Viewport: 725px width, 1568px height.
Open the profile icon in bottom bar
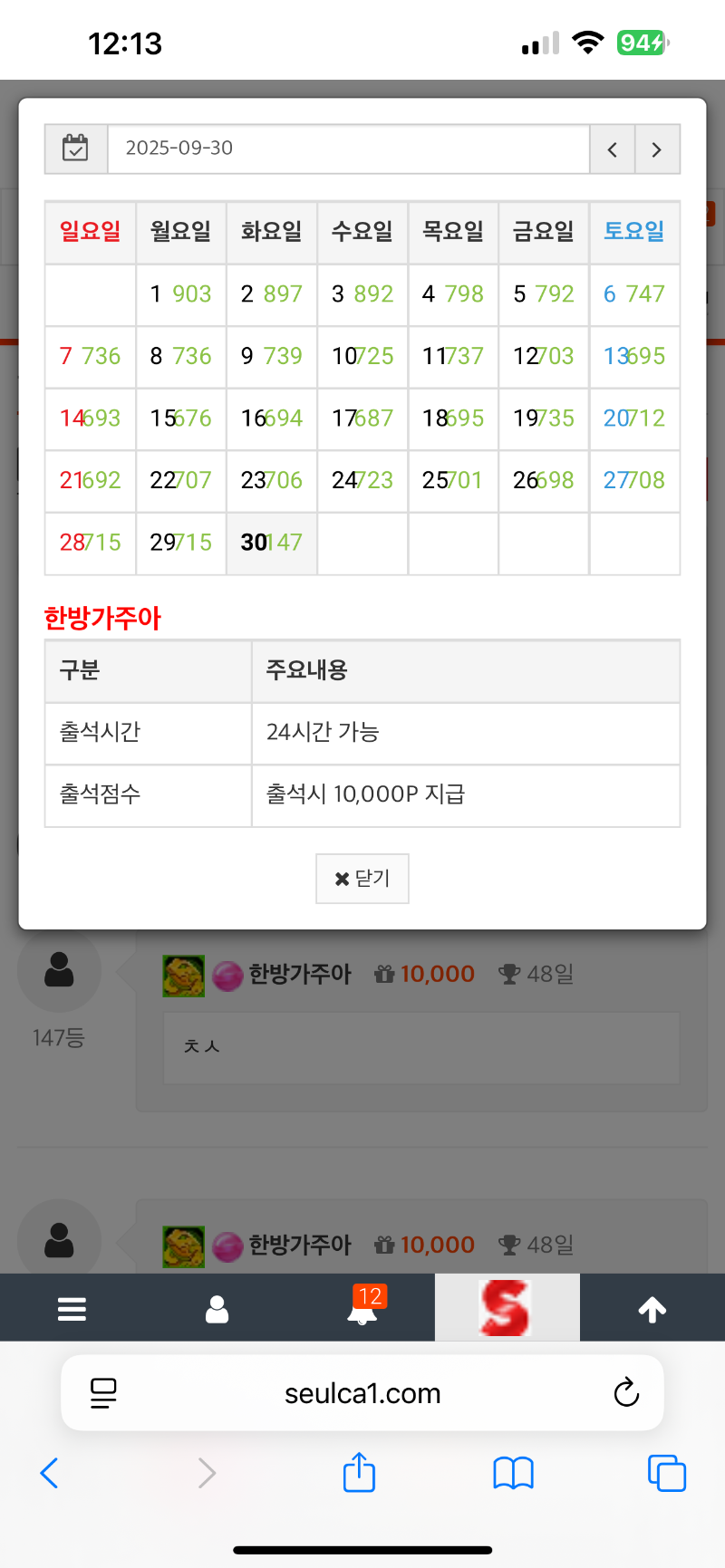217,1308
